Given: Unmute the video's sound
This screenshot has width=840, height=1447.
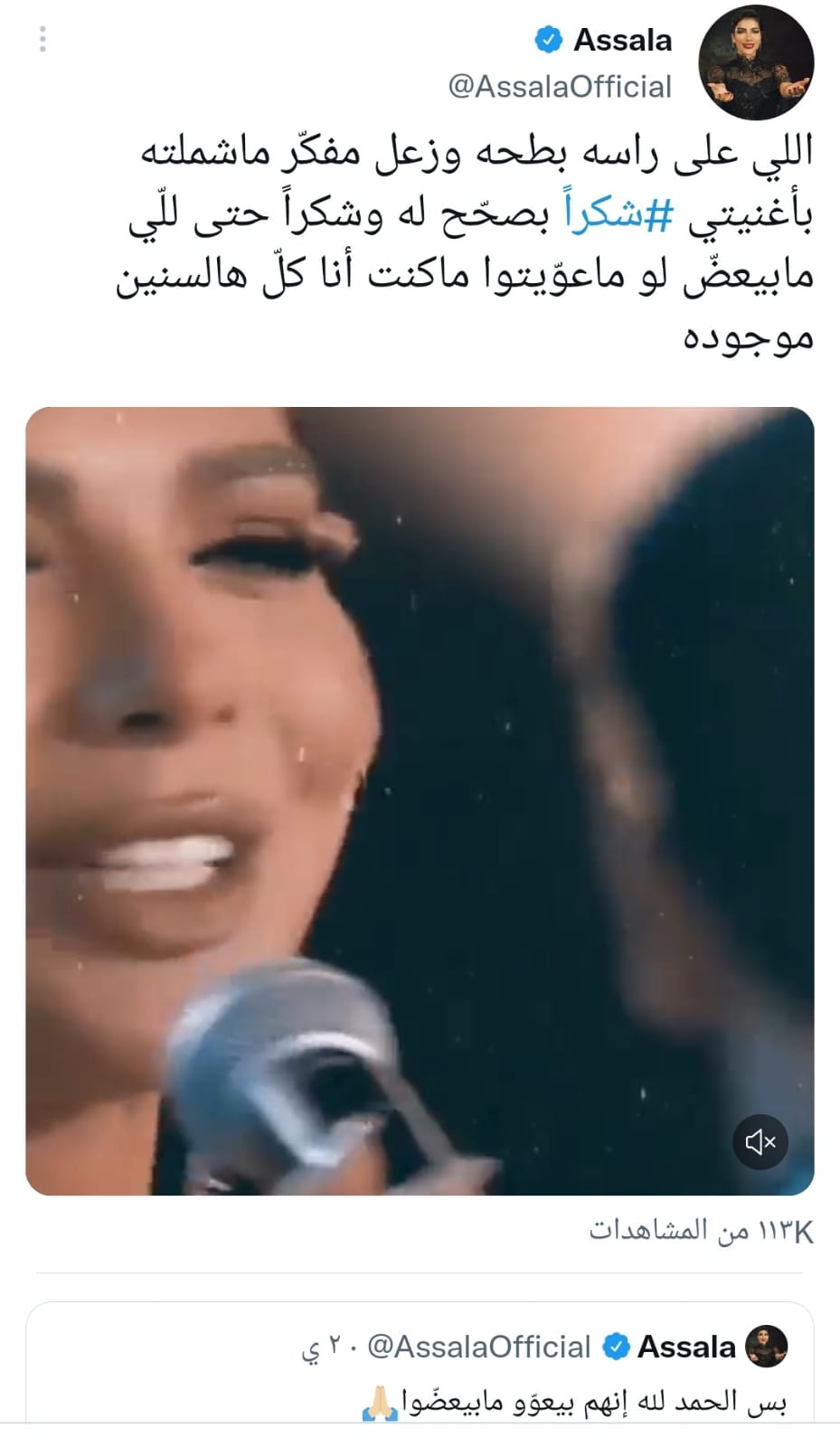Looking at the screenshot, I should point(760,1142).
